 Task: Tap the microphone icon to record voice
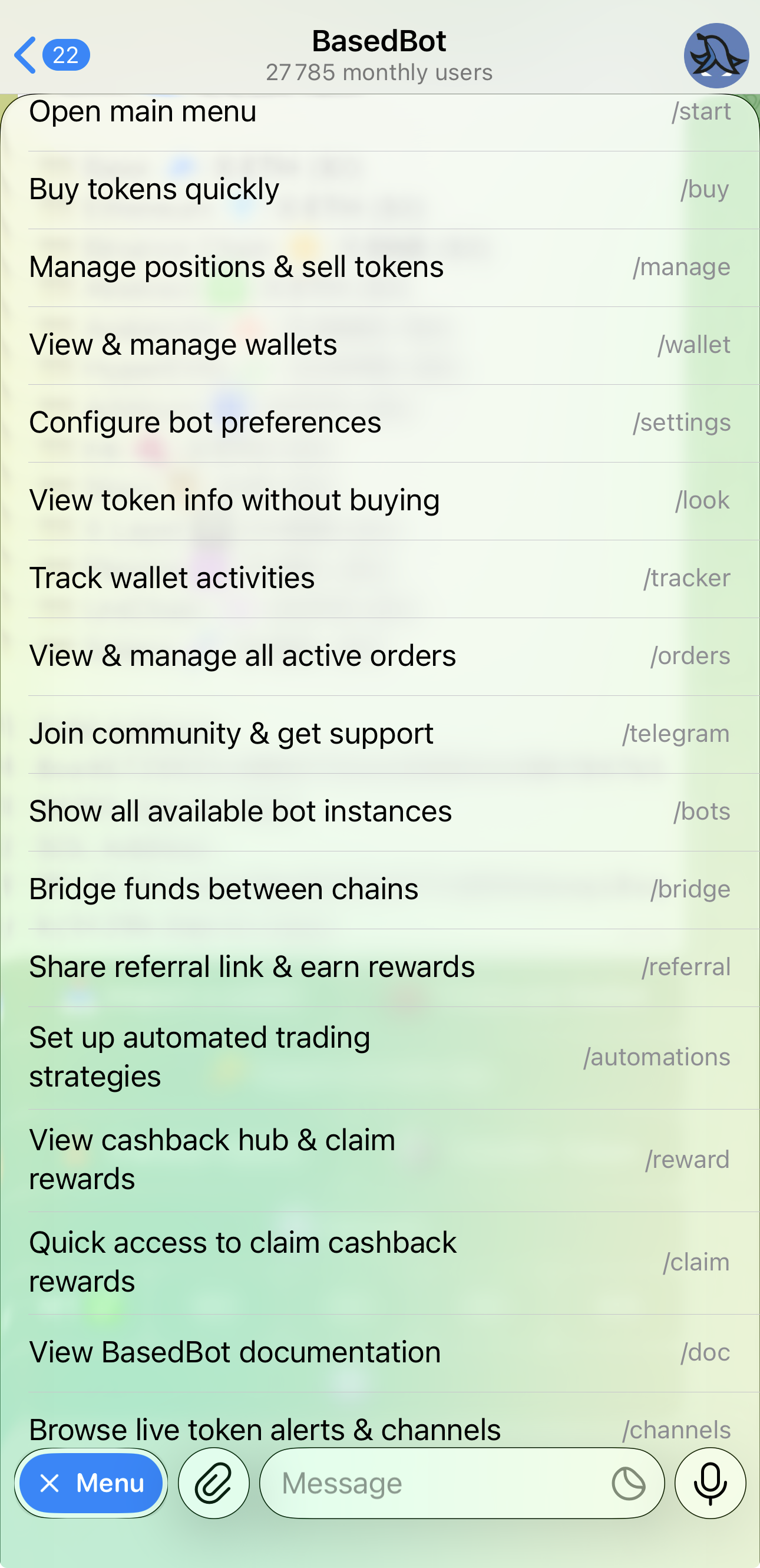click(711, 1483)
